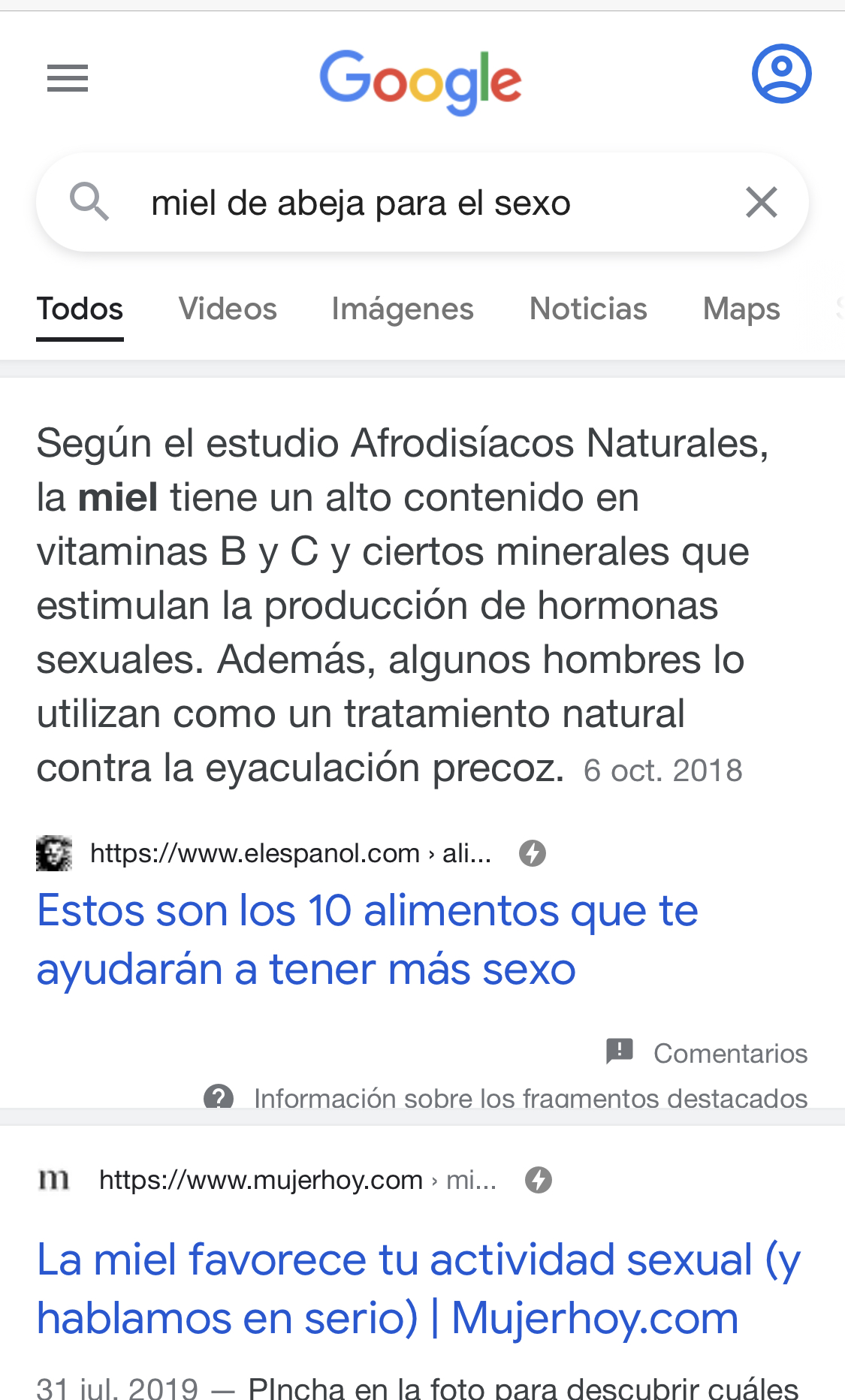The width and height of the screenshot is (845, 1400).
Task: Open the account profile icon
Action: click(x=781, y=74)
